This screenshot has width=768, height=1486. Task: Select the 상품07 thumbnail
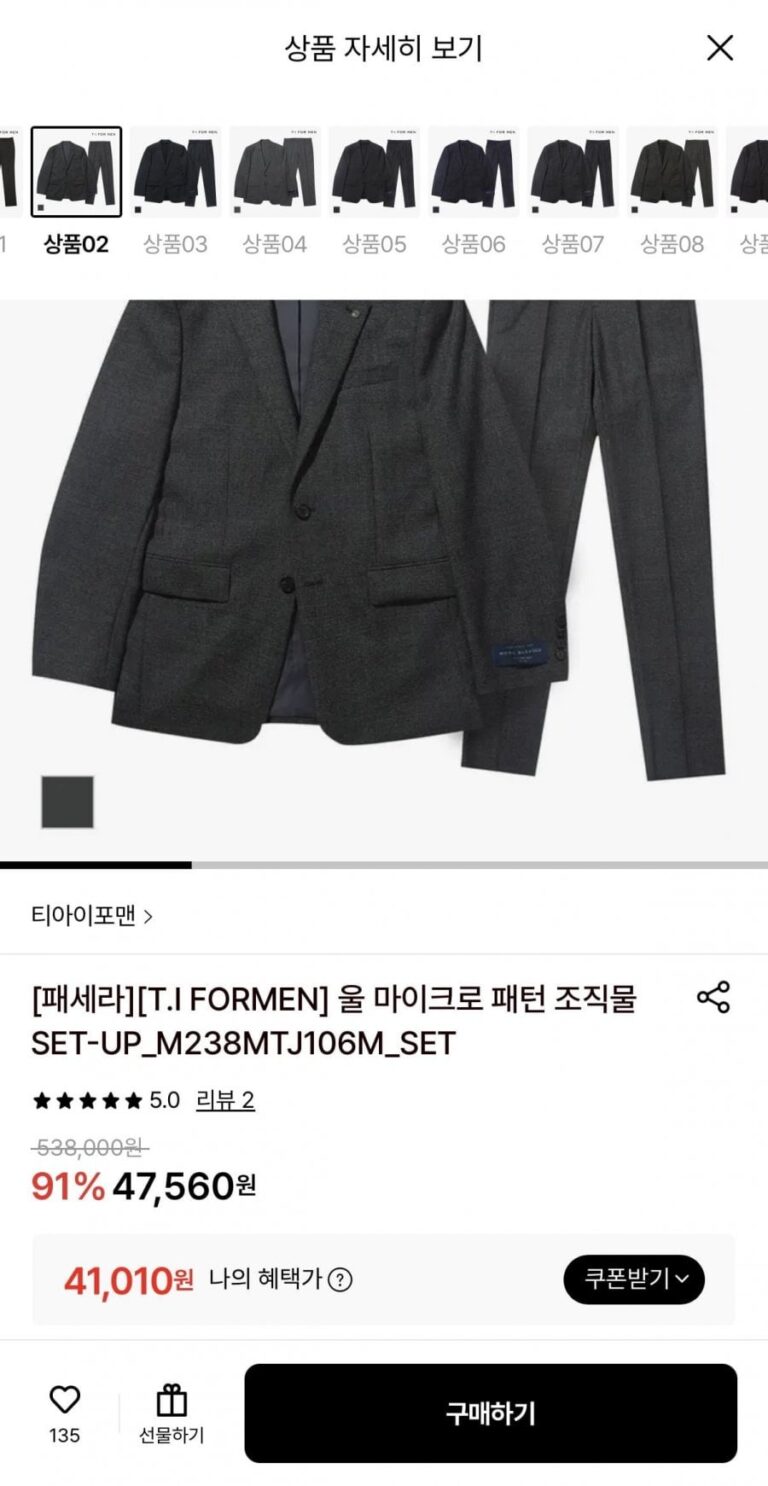[x=573, y=172]
